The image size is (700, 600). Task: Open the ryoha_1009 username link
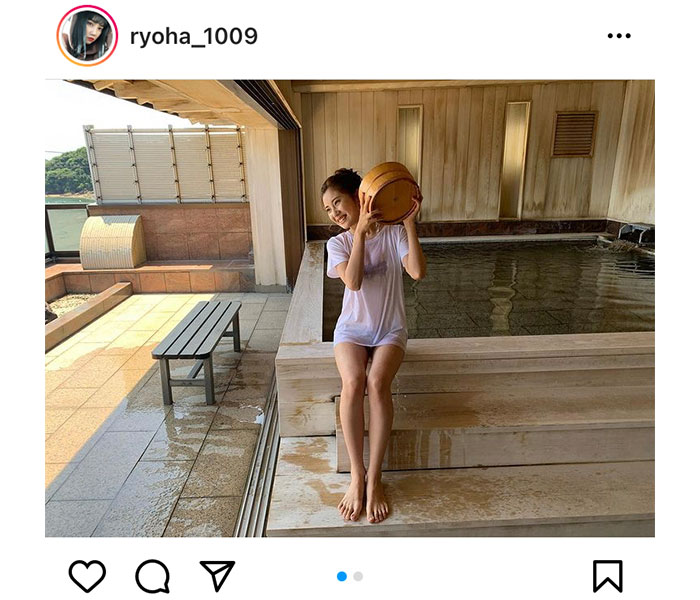click(194, 37)
